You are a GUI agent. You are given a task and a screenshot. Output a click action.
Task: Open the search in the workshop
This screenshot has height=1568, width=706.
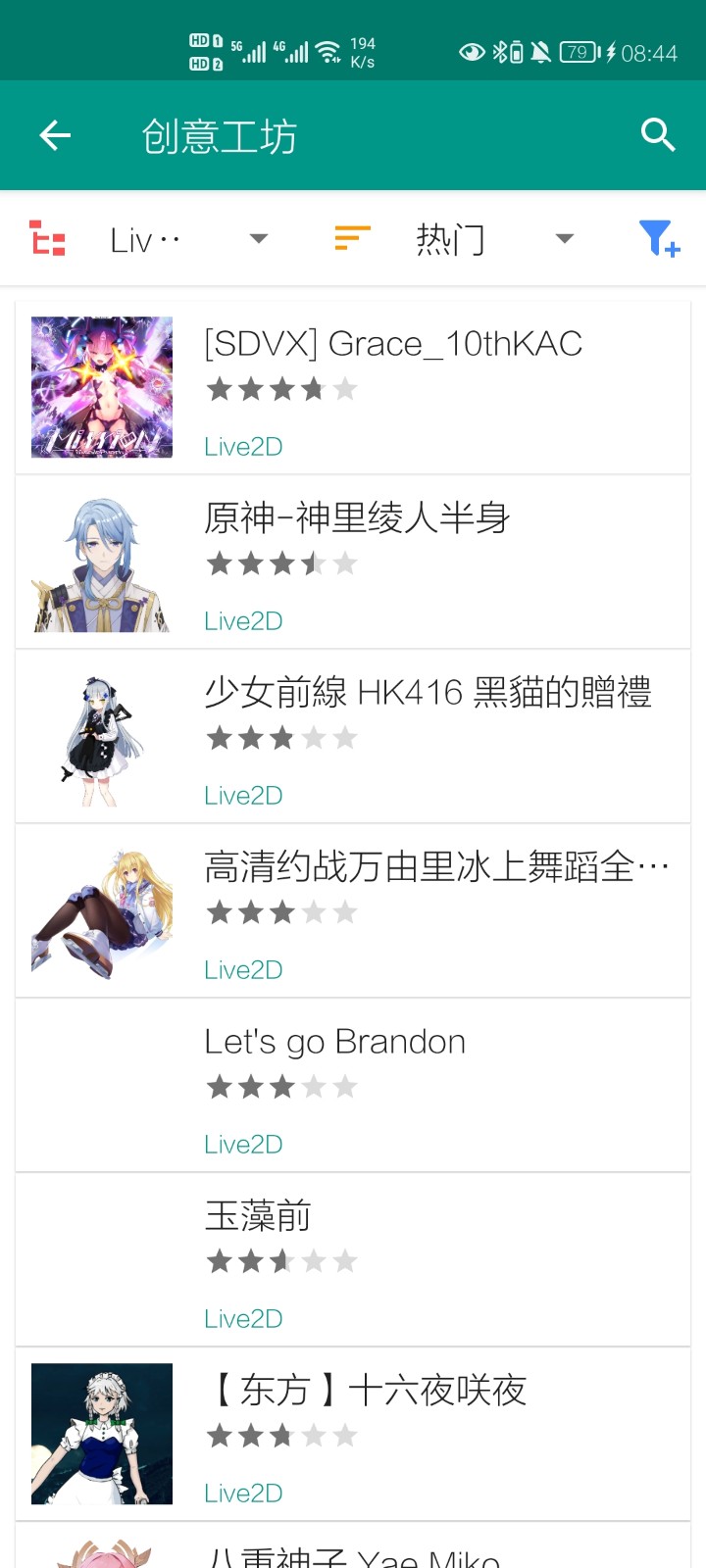coord(659,135)
